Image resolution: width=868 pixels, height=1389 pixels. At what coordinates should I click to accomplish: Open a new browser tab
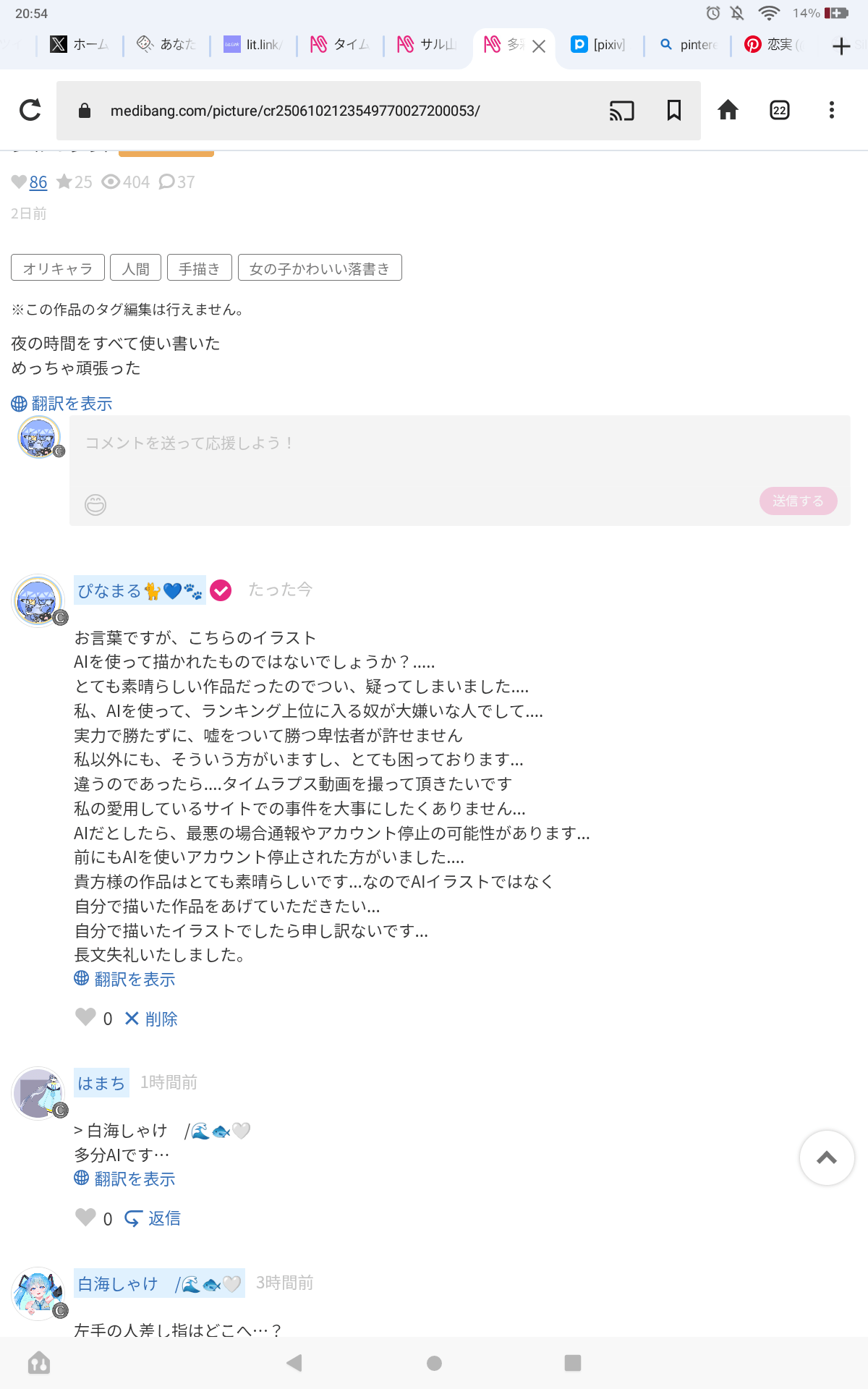(x=841, y=46)
